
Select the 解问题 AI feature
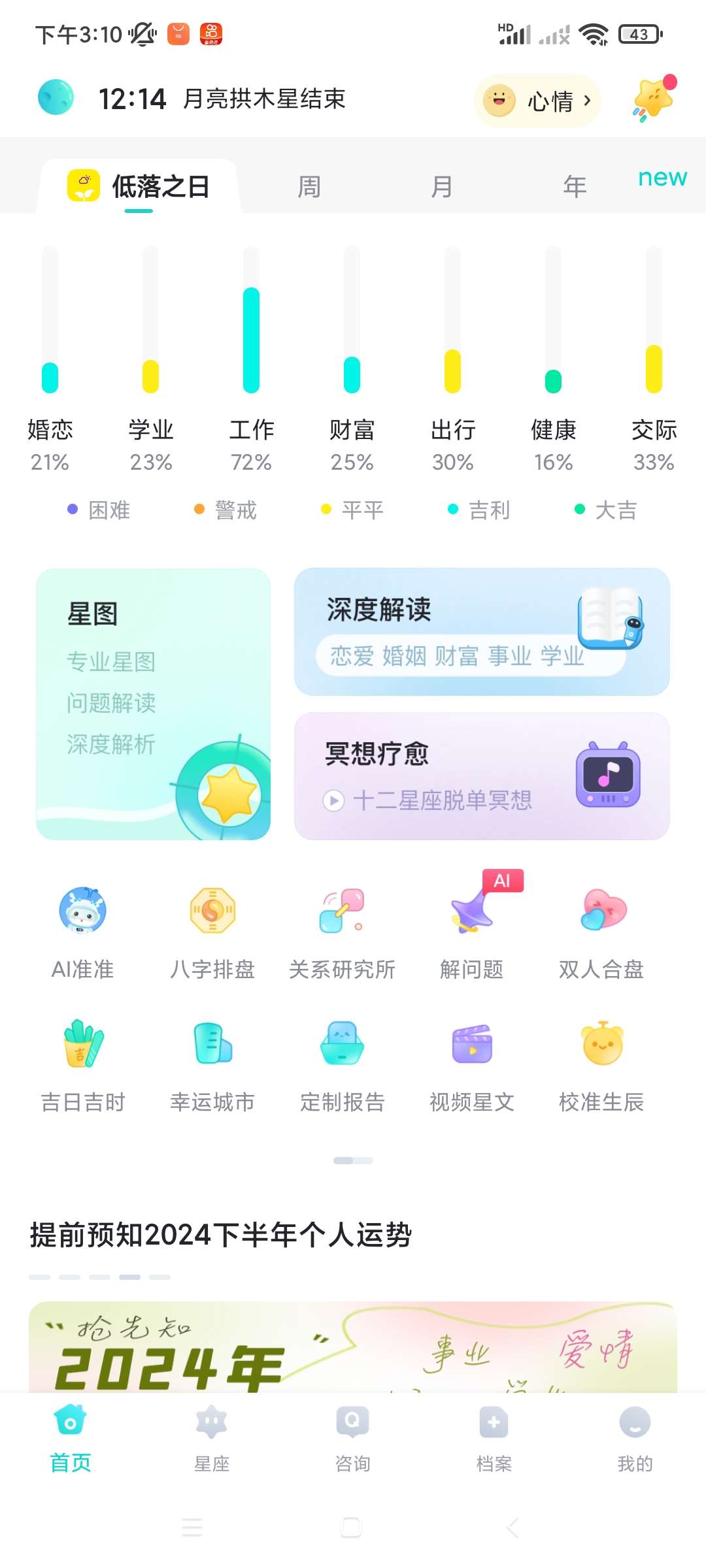pyautogui.click(x=471, y=931)
